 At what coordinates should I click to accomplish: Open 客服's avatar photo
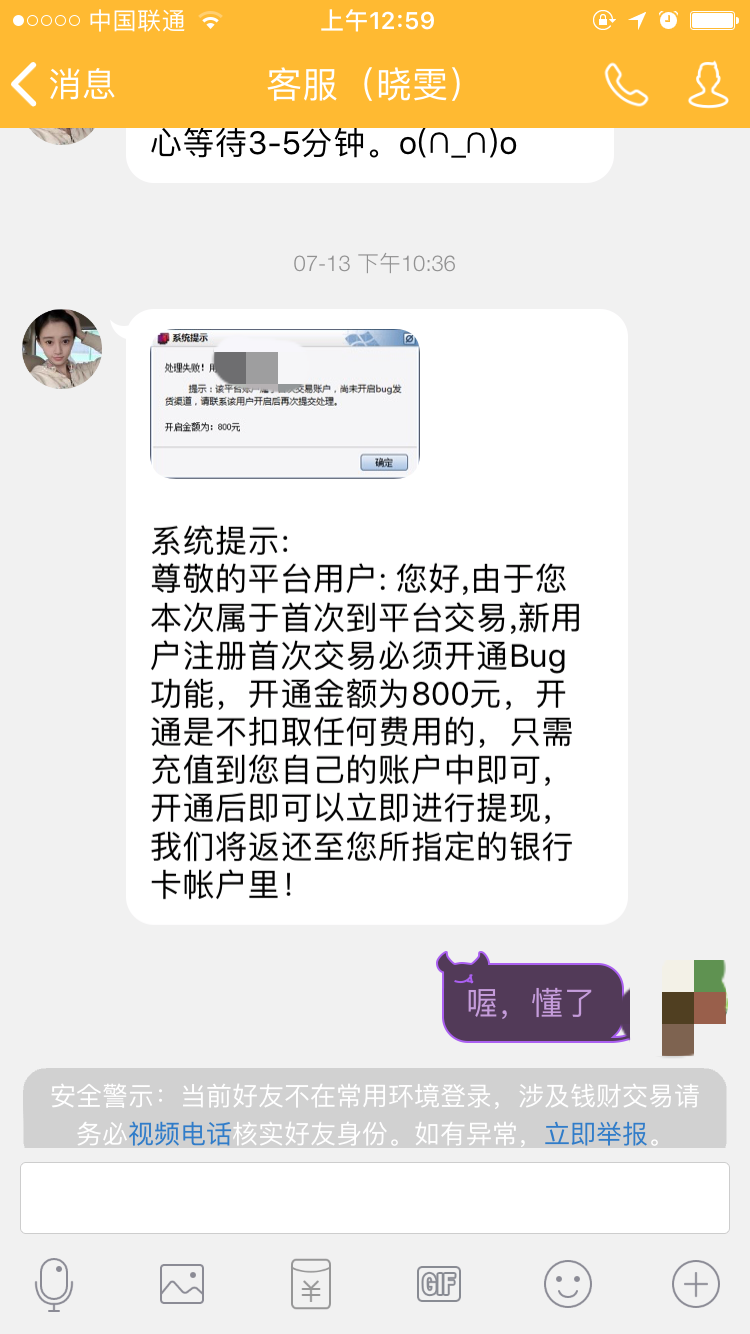[x=62, y=349]
